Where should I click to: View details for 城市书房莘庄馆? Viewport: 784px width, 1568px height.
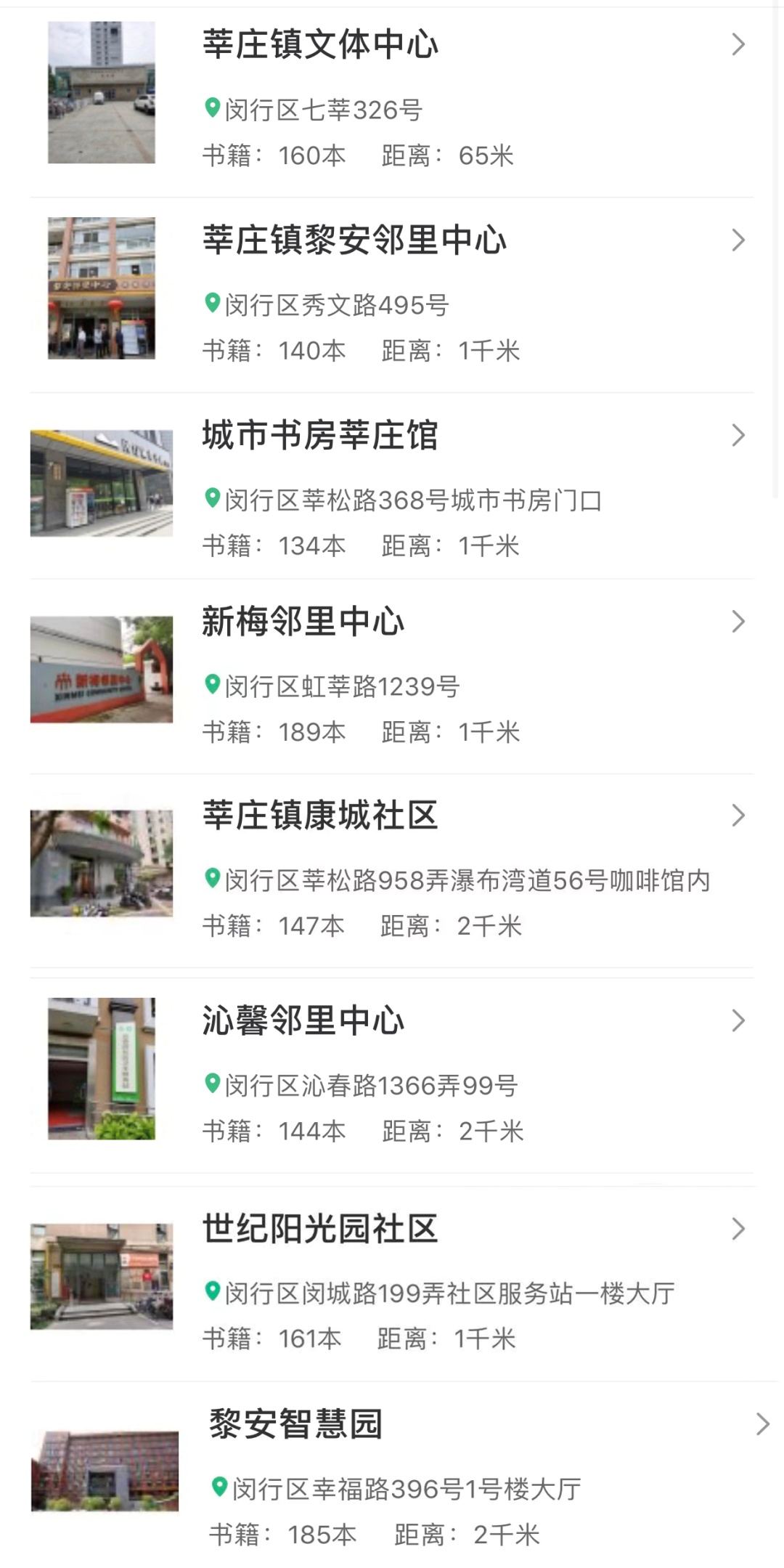(392, 487)
